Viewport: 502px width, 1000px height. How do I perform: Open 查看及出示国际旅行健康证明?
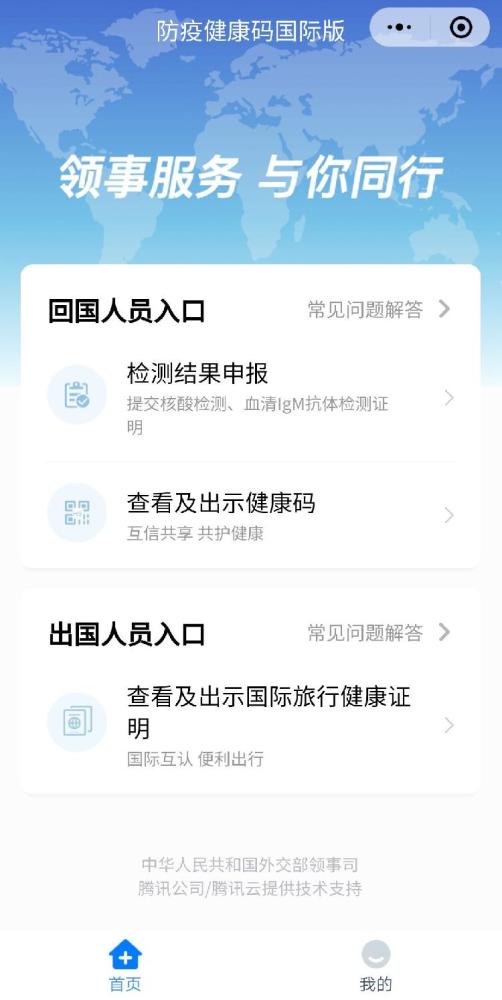click(251, 725)
